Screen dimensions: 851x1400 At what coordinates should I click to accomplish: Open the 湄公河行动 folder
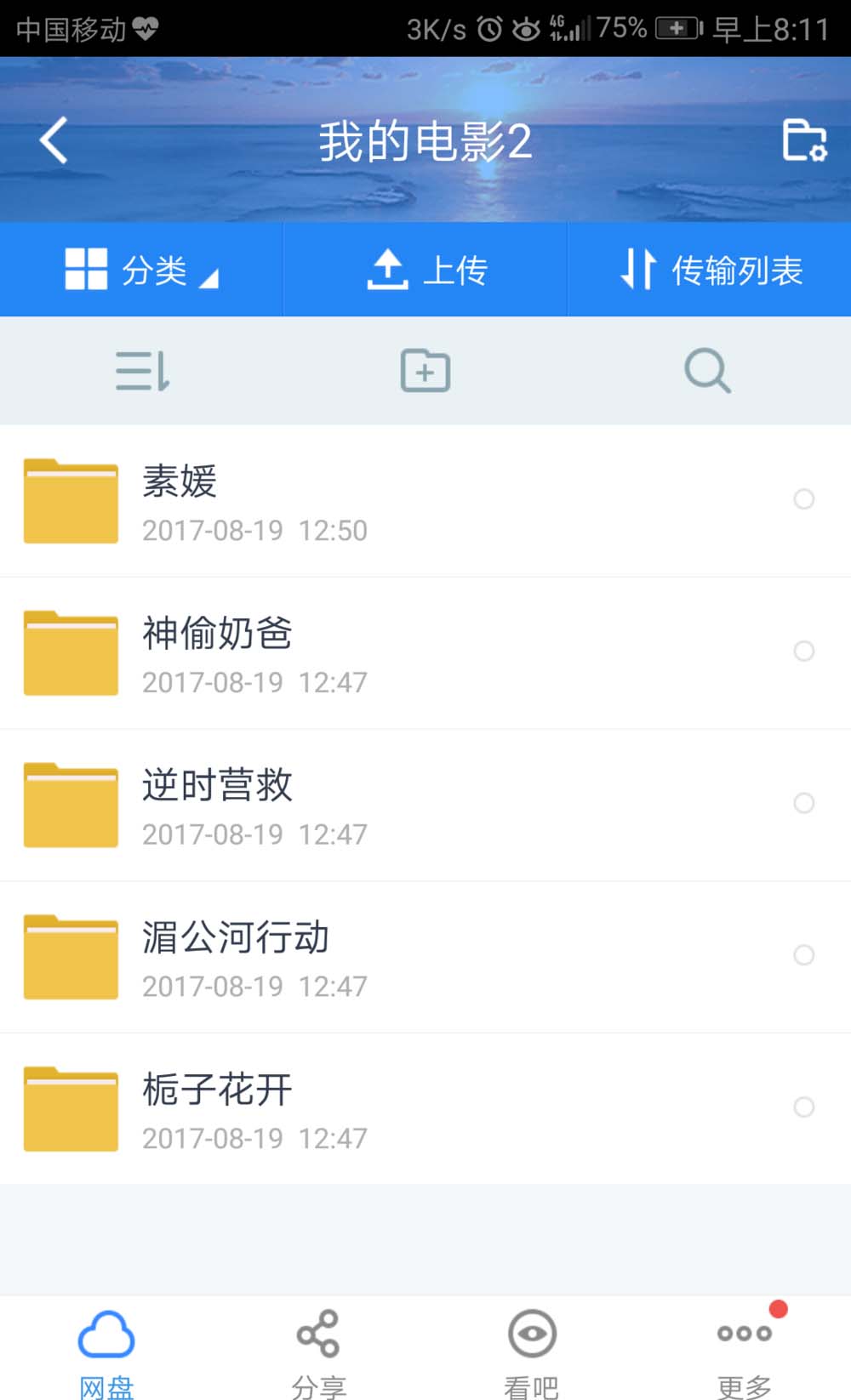[x=255, y=958]
